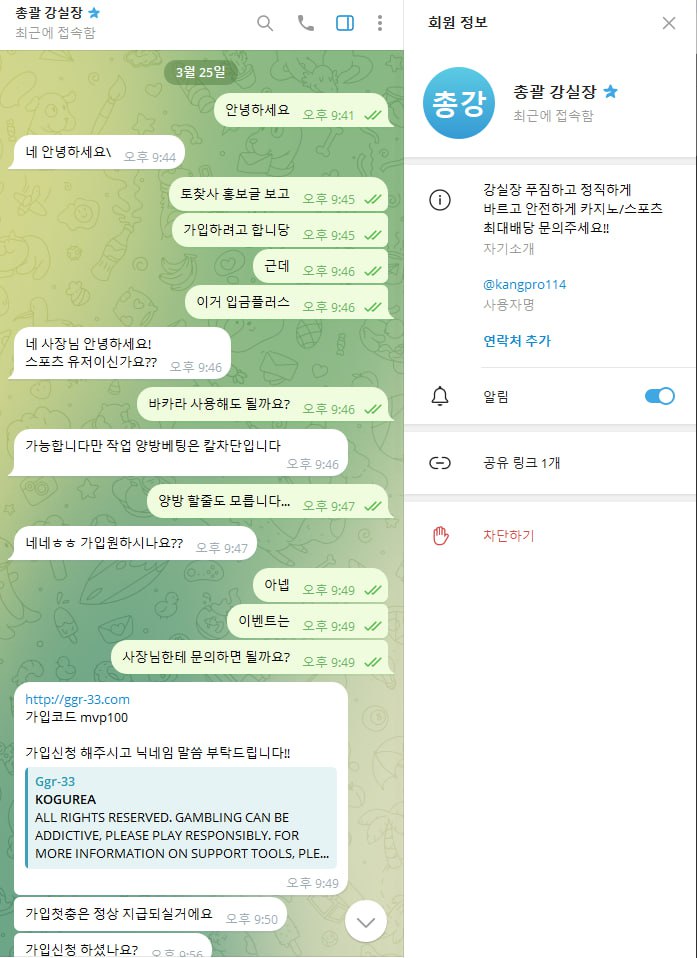This screenshot has height=958, width=697.
Task: Tap 연락처 추가 to add contact
Action: click(516, 341)
